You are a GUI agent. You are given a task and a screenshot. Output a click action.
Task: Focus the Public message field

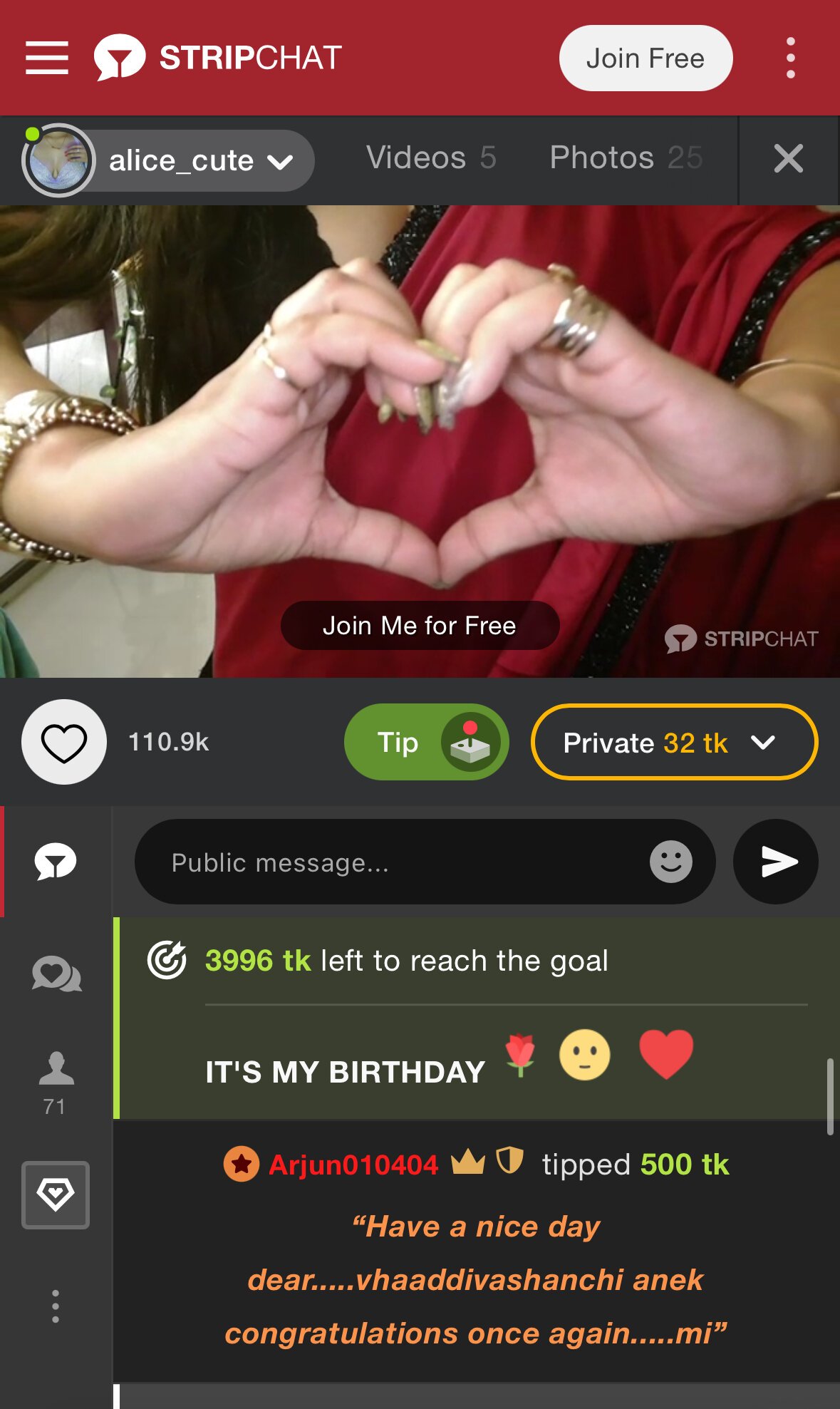(399, 862)
